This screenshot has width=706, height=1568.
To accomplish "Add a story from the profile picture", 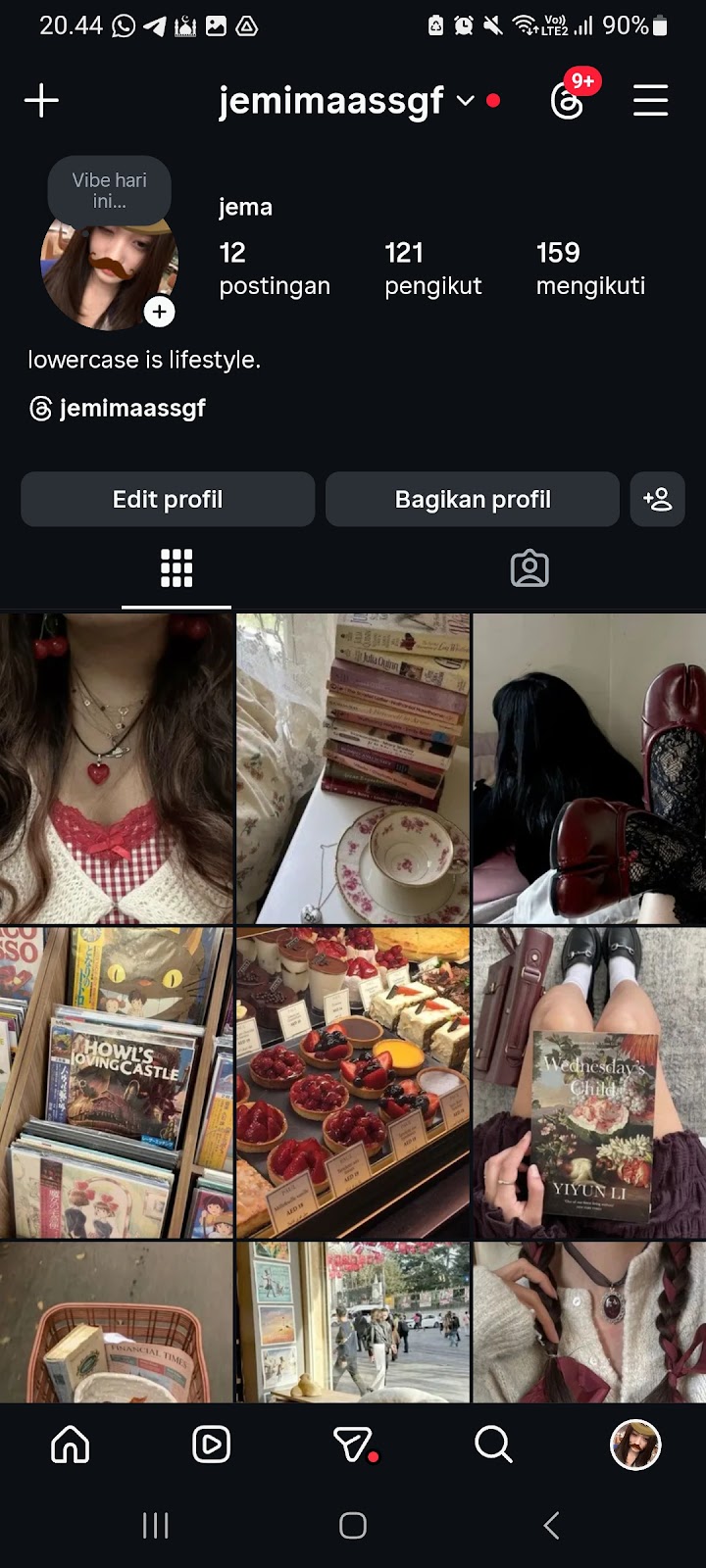I will [159, 312].
